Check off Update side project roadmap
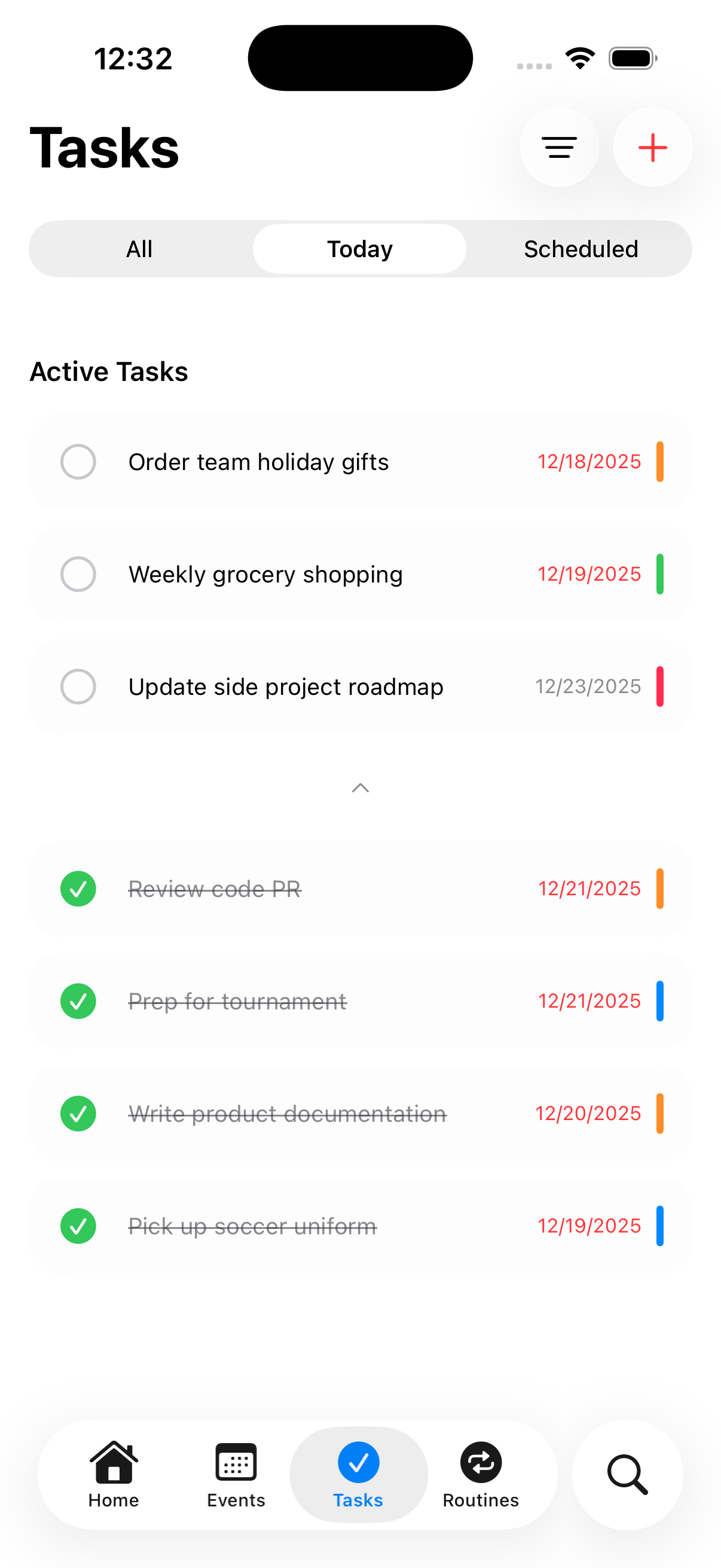This screenshot has width=721, height=1568. click(78, 686)
